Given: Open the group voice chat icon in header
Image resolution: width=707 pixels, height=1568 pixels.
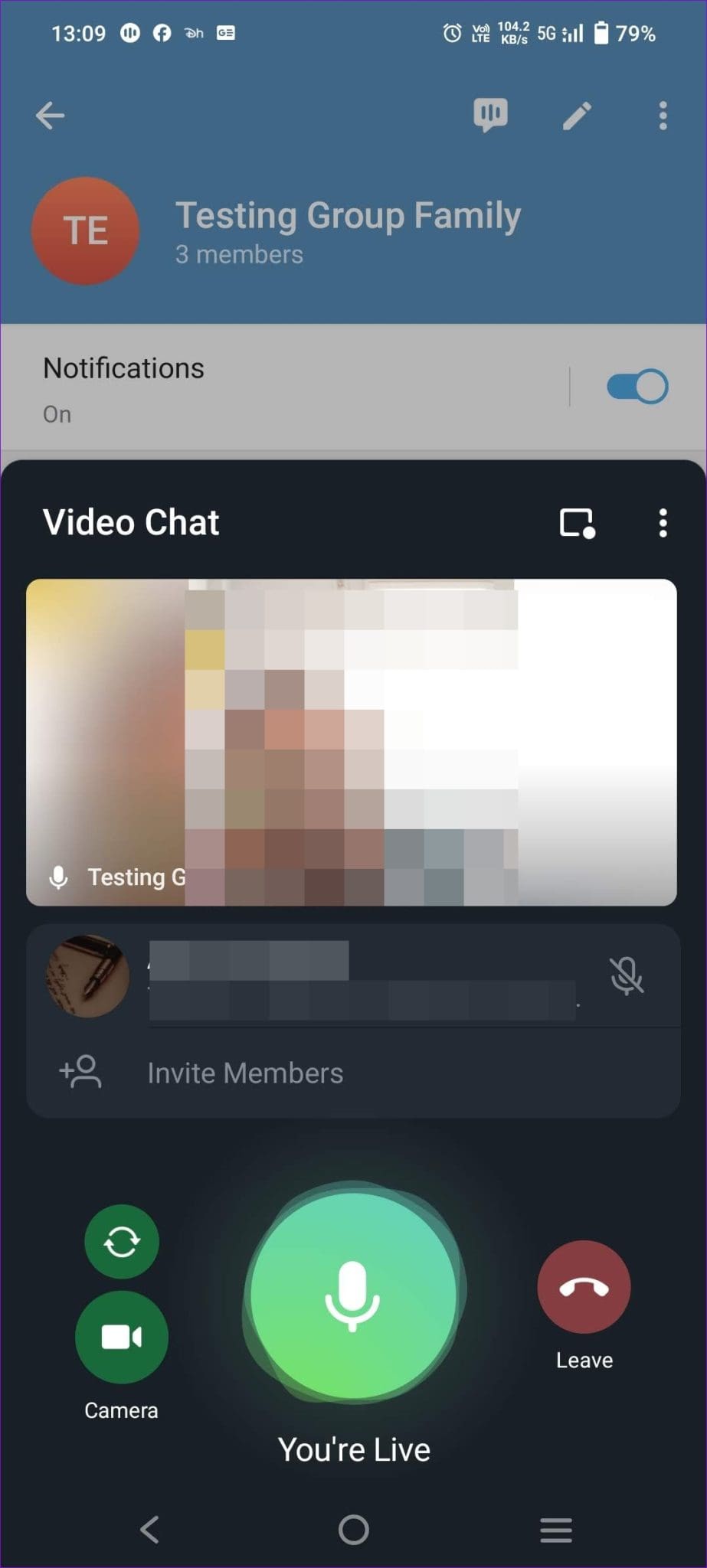Looking at the screenshot, I should click(491, 115).
